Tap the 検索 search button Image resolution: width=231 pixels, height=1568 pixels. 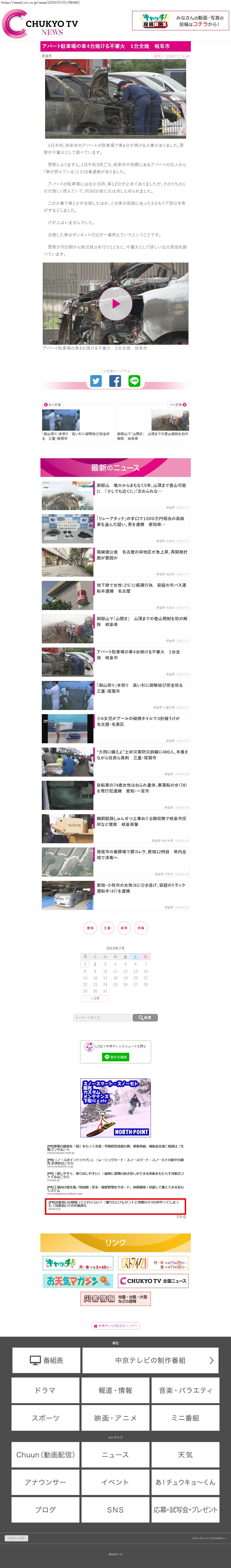[145, 1017]
